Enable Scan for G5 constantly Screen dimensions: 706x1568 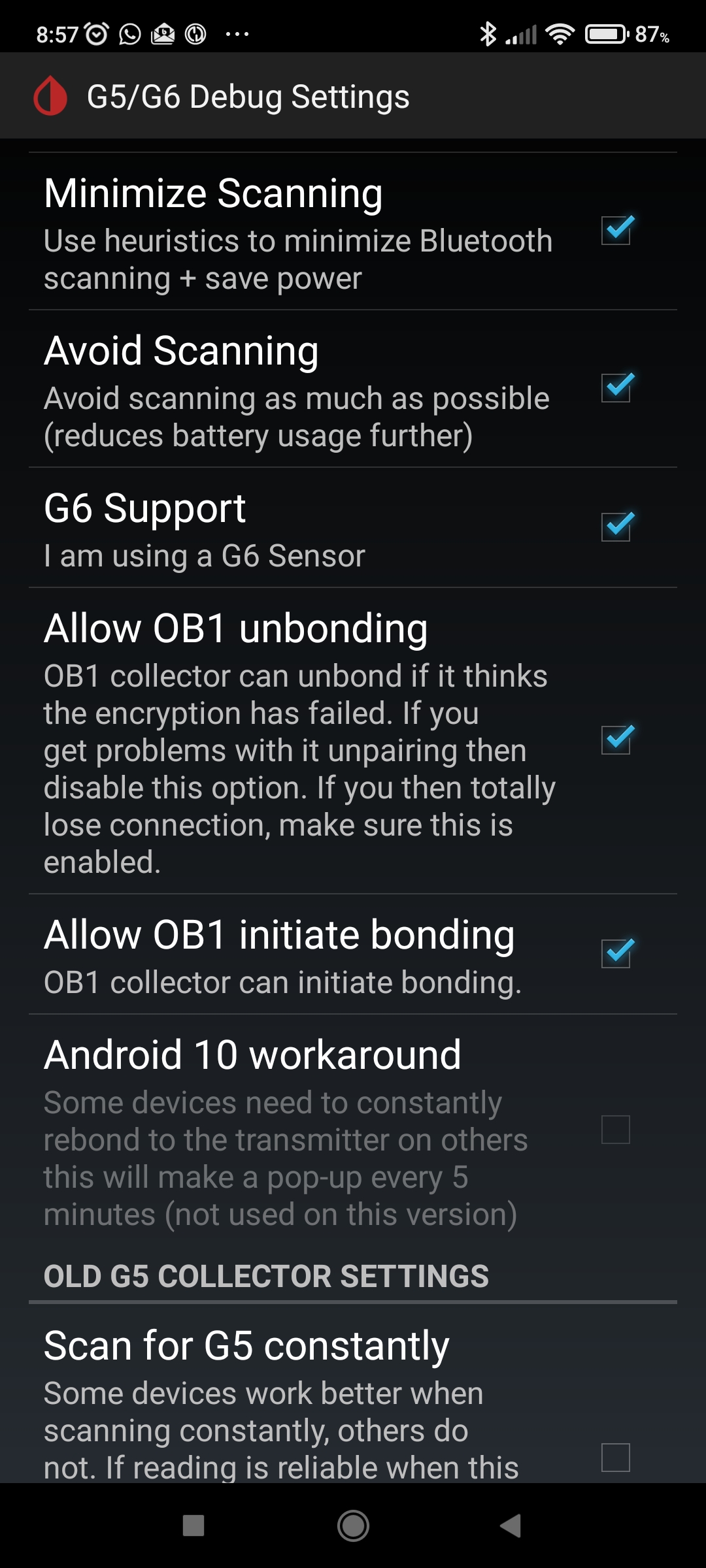tap(616, 1458)
